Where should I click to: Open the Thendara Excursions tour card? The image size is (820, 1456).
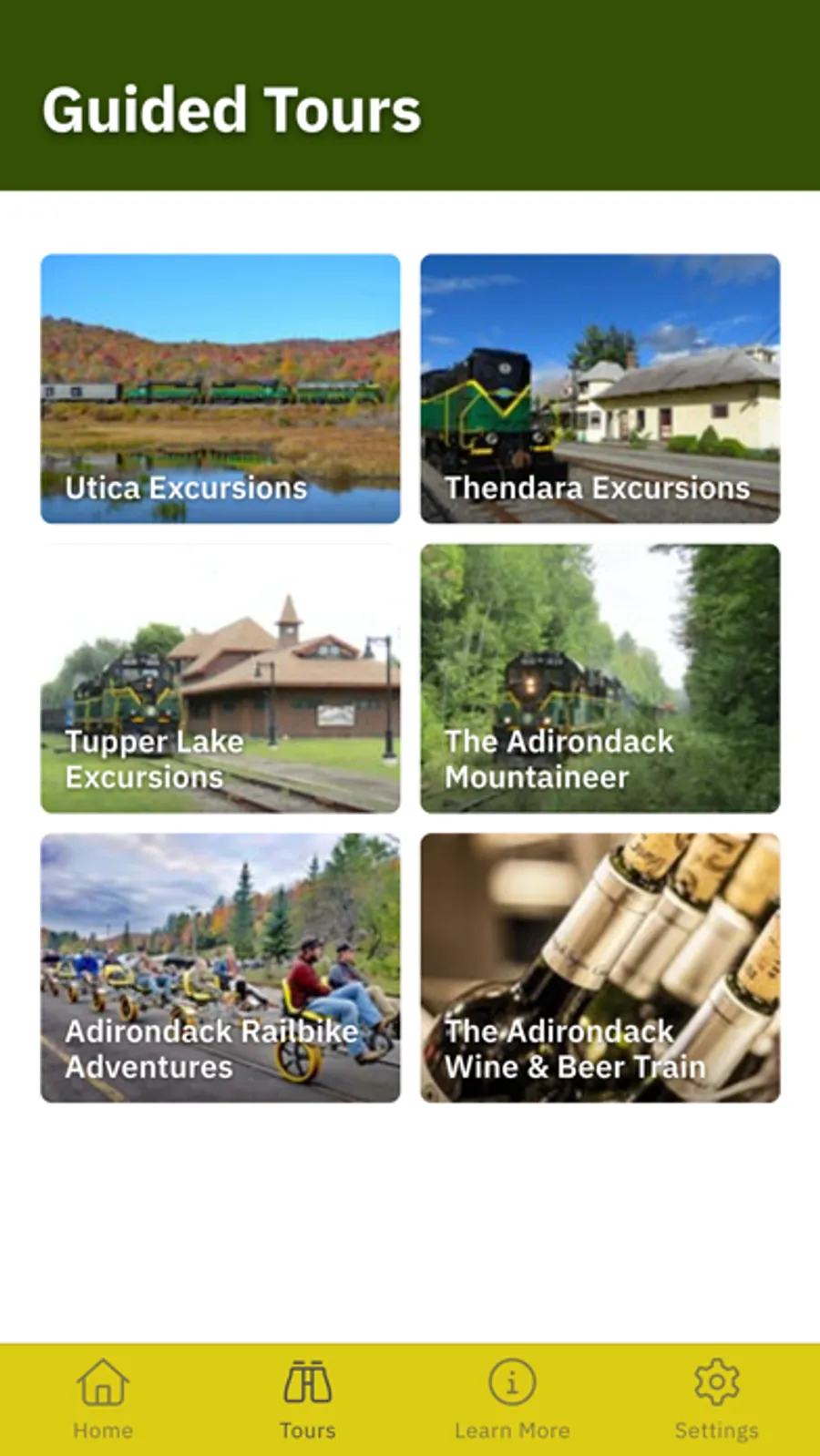[x=600, y=389]
